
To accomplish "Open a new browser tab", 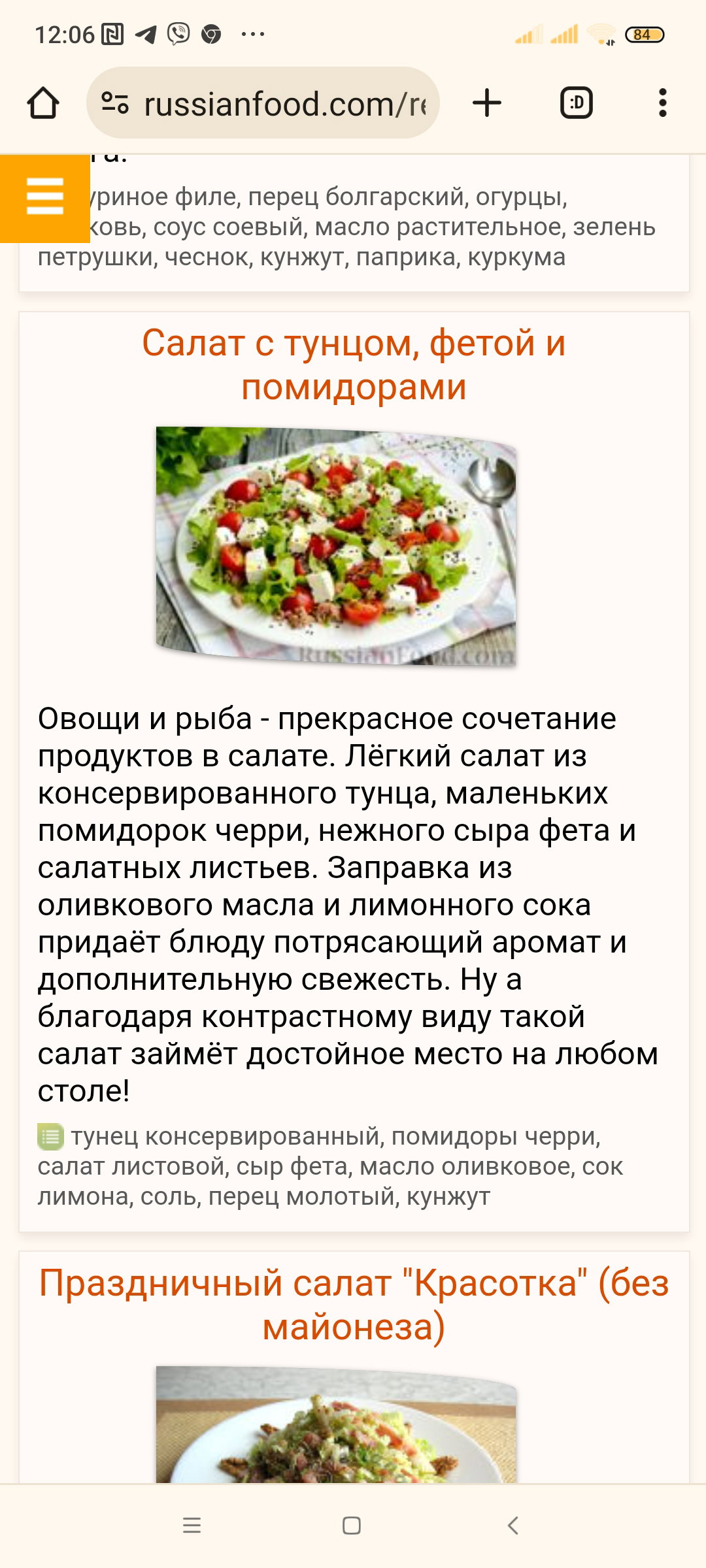I will (x=487, y=103).
